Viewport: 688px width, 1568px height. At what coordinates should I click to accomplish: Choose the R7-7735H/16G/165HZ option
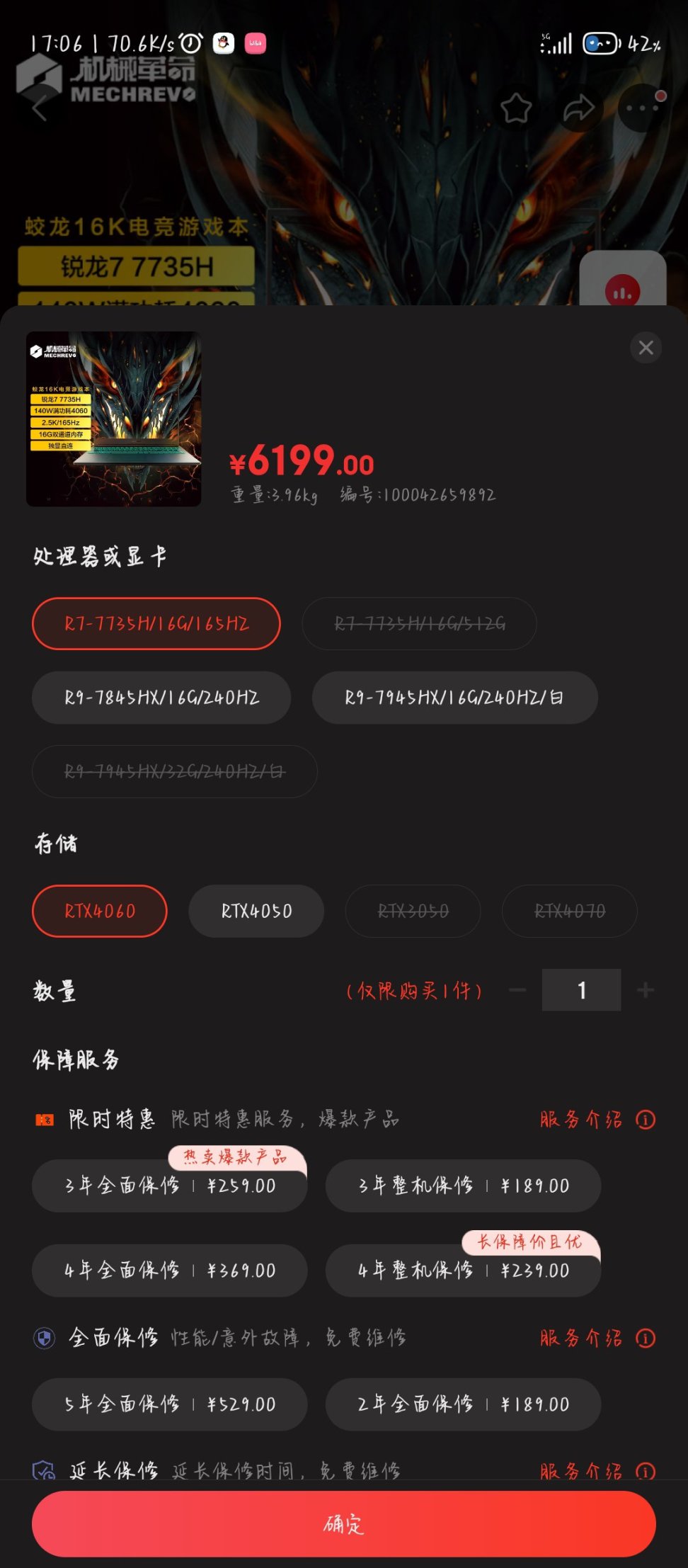[x=156, y=623]
